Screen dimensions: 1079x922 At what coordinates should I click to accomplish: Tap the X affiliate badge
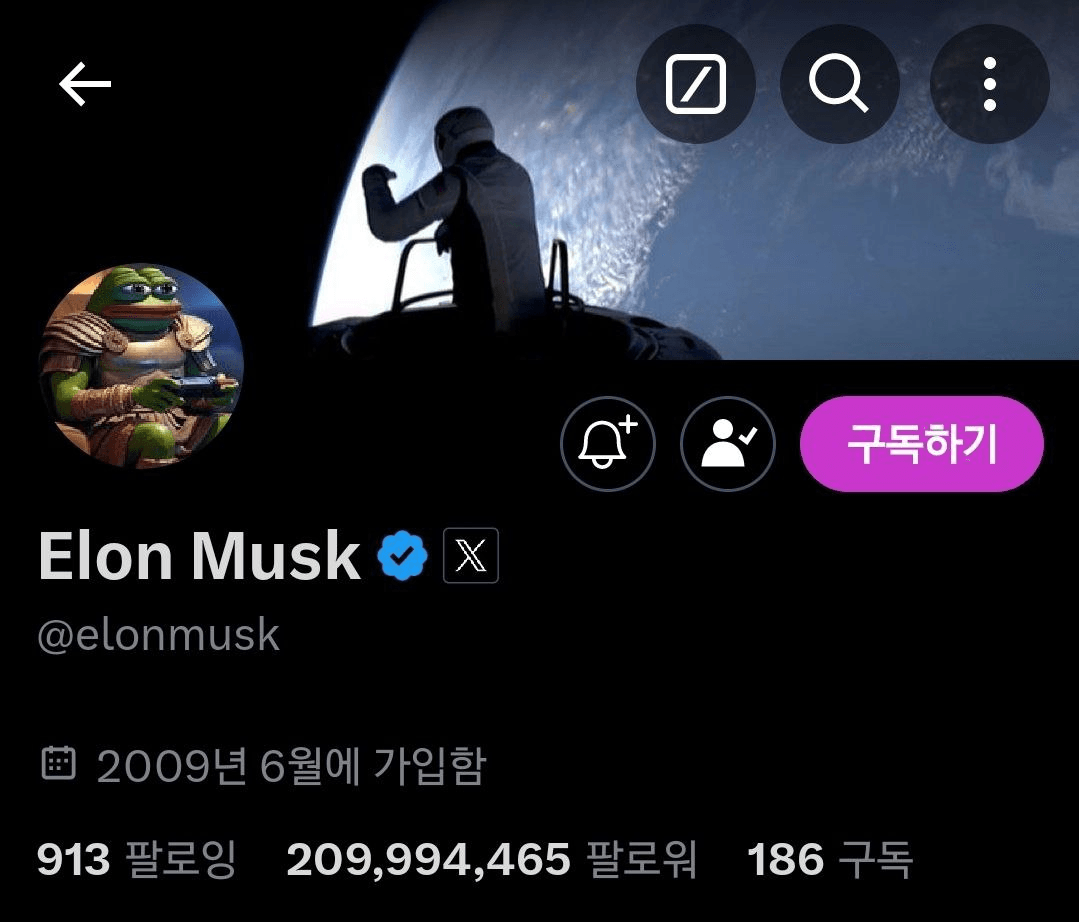coord(470,556)
